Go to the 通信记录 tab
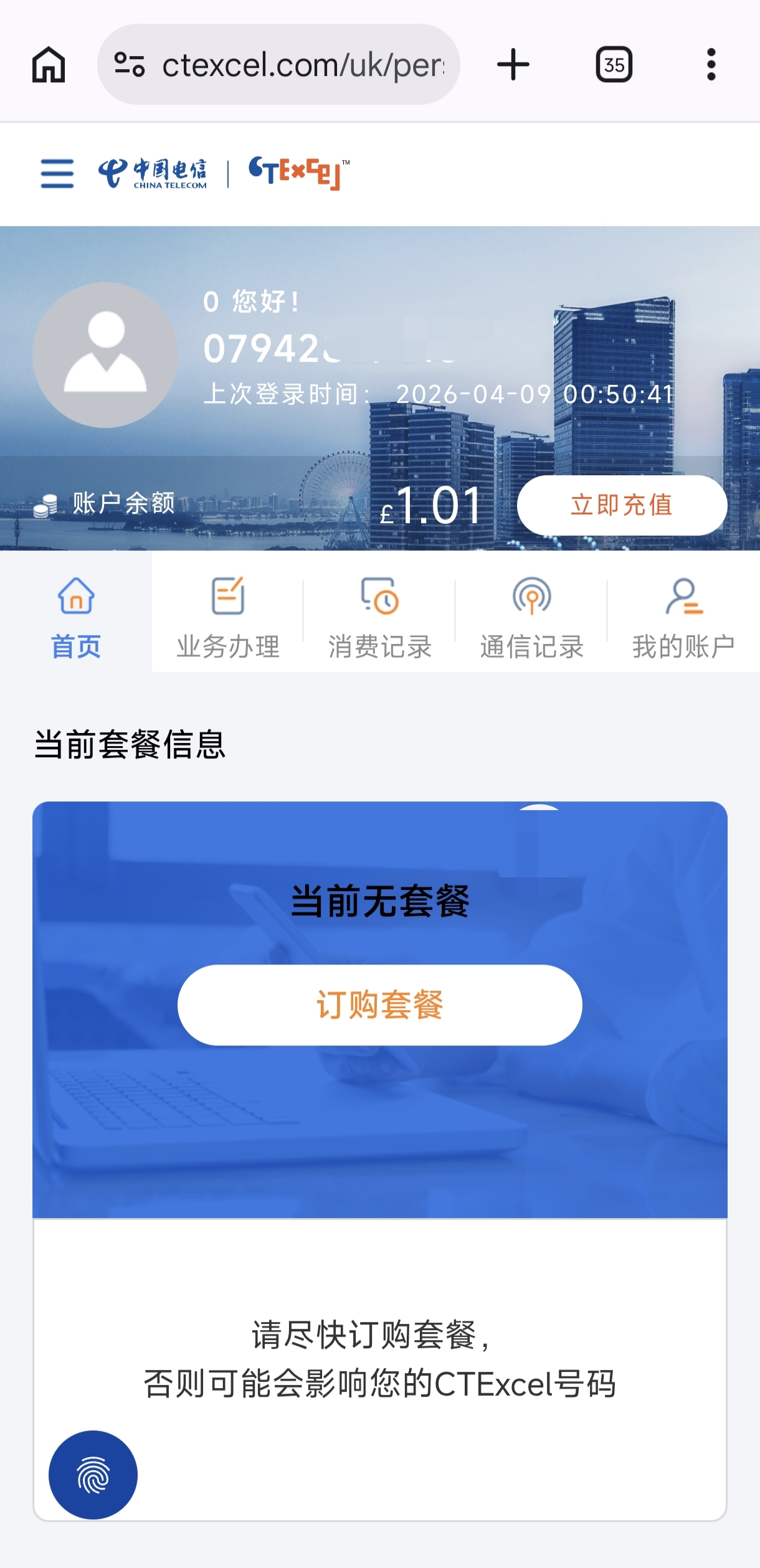Screen dimensions: 760x1568 (532, 616)
